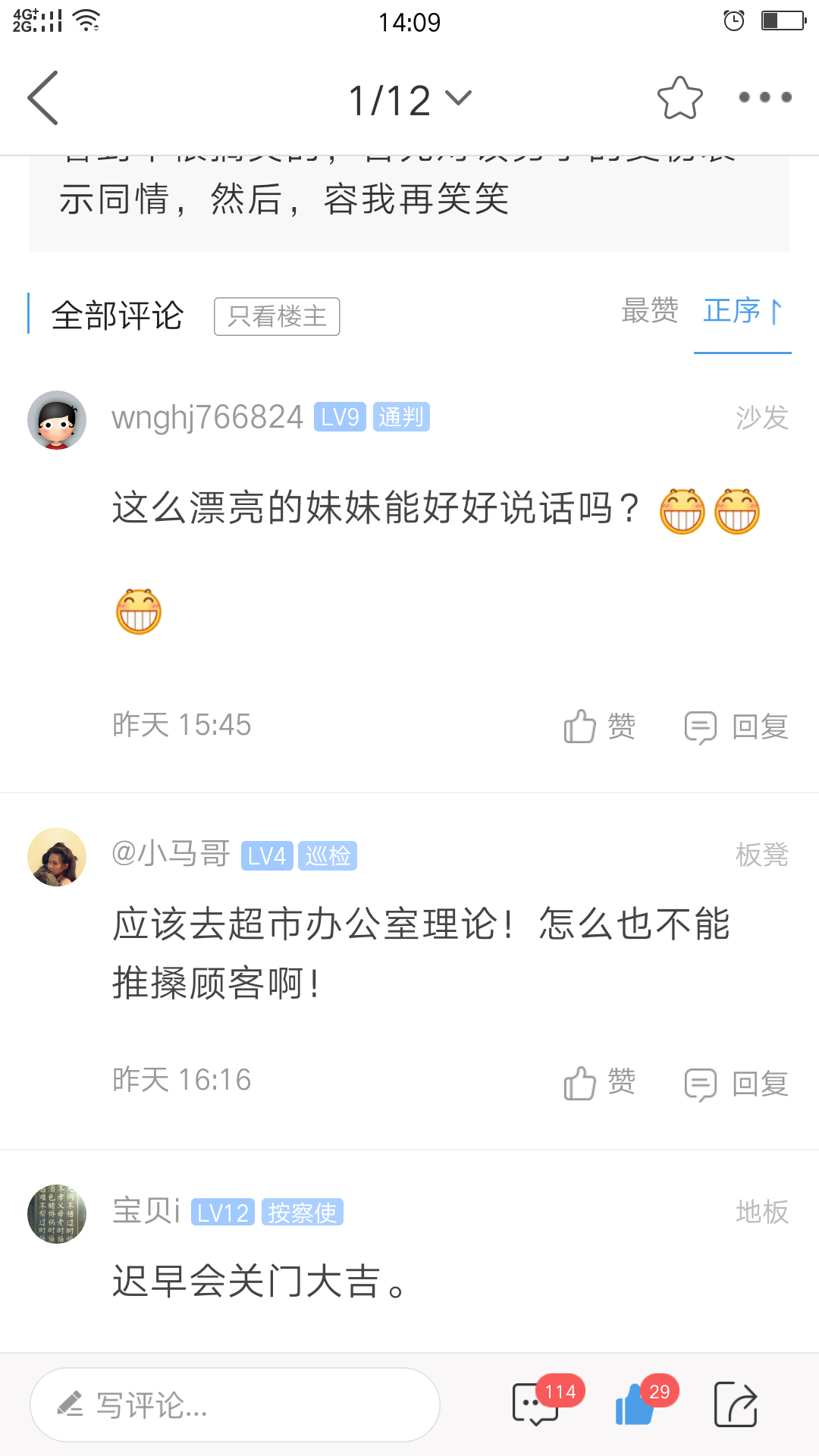This screenshot has height=1456, width=819.
Task: Sort comments by 最赞
Action: tap(649, 311)
